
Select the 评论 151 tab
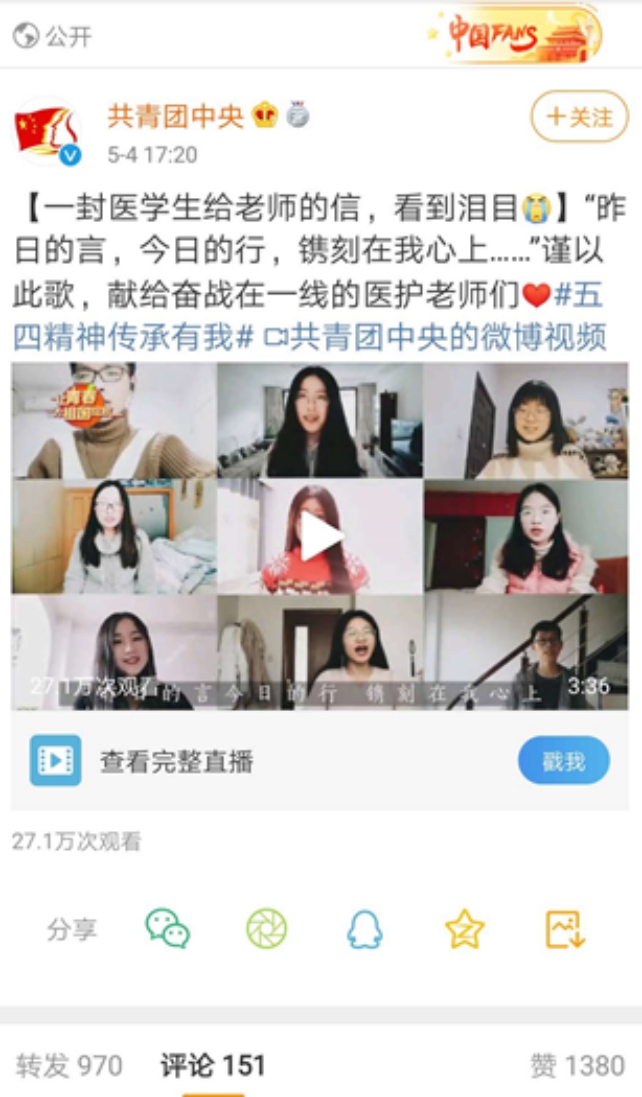click(213, 1066)
